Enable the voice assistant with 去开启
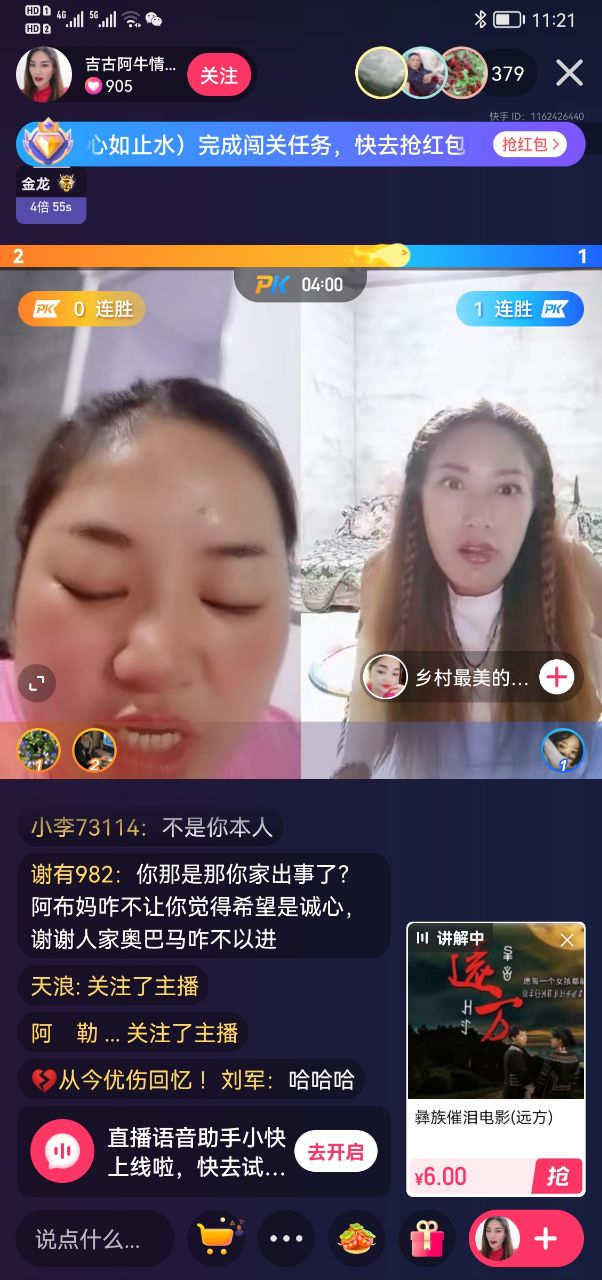This screenshot has height=1280, width=602. point(335,1151)
